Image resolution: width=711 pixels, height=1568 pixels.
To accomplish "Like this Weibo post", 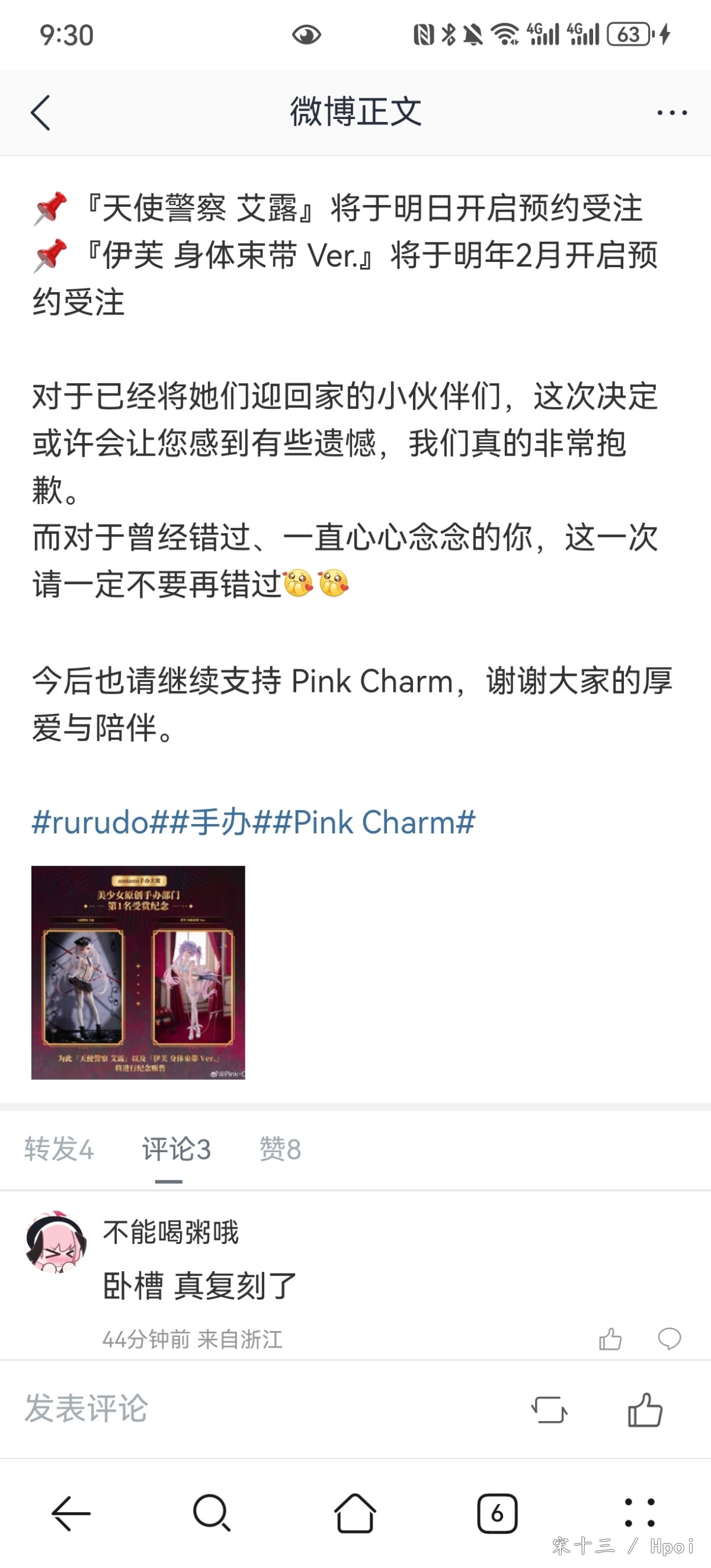I will [645, 1410].
